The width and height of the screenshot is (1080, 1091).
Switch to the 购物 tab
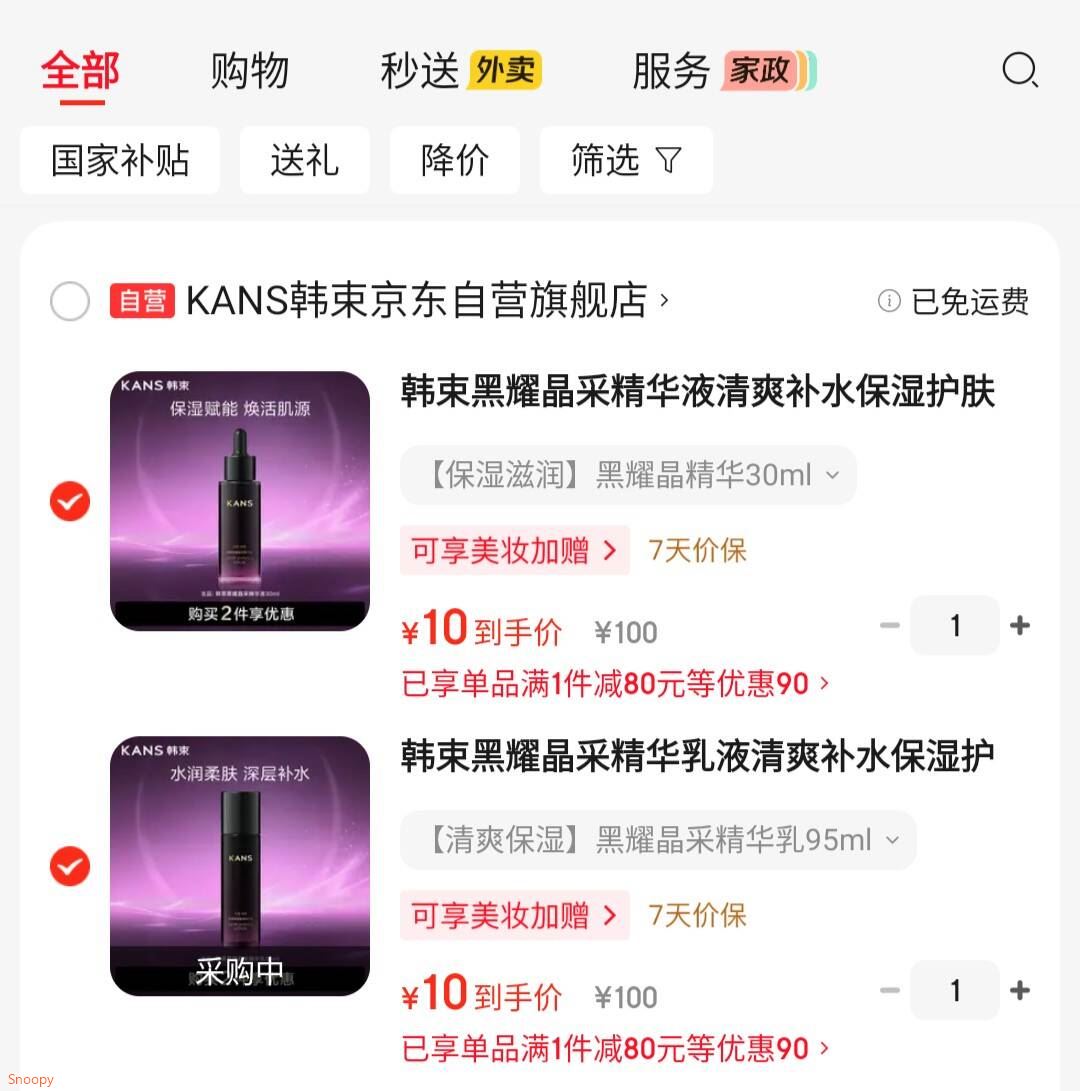pyautogui.click(x=250, y=71)
